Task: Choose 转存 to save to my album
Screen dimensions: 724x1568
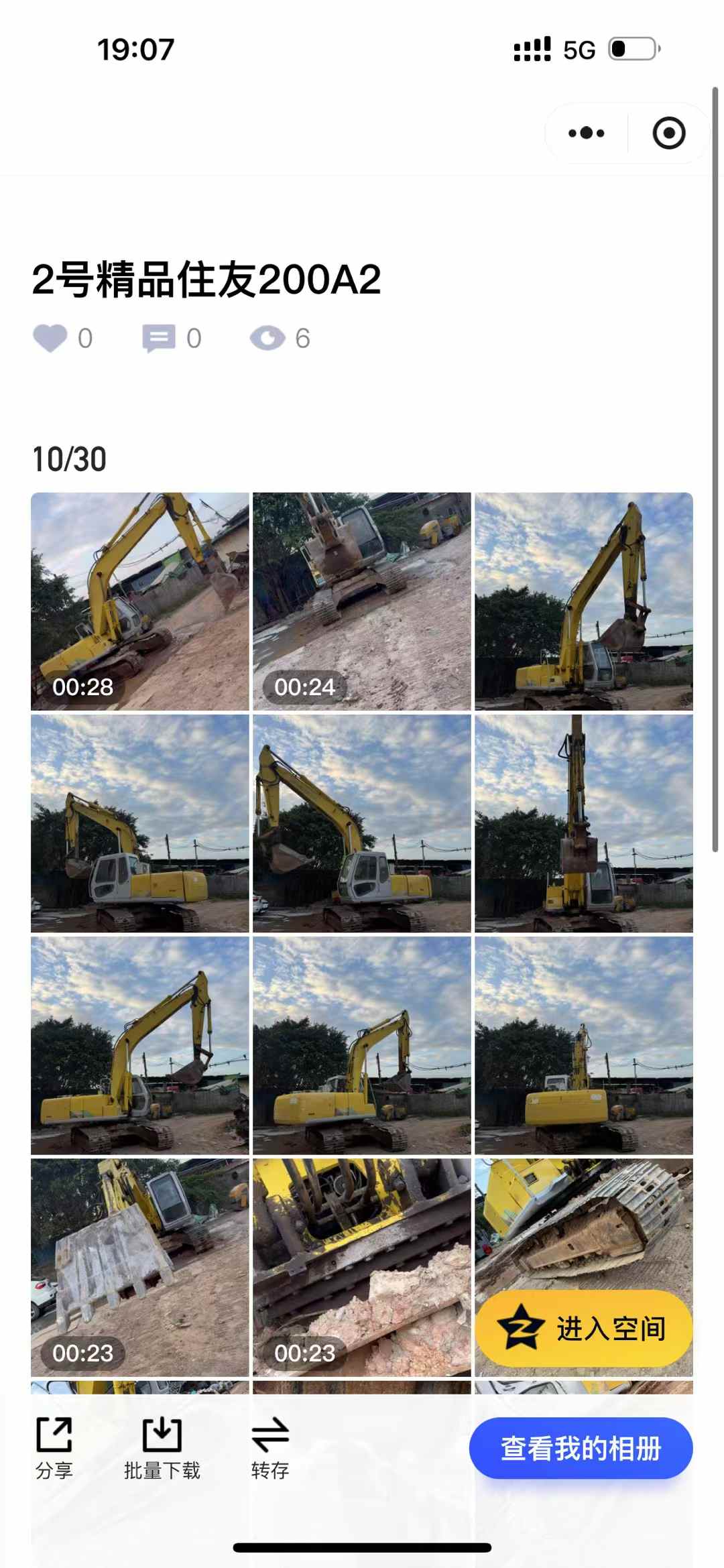Action: click(270, 1448)
